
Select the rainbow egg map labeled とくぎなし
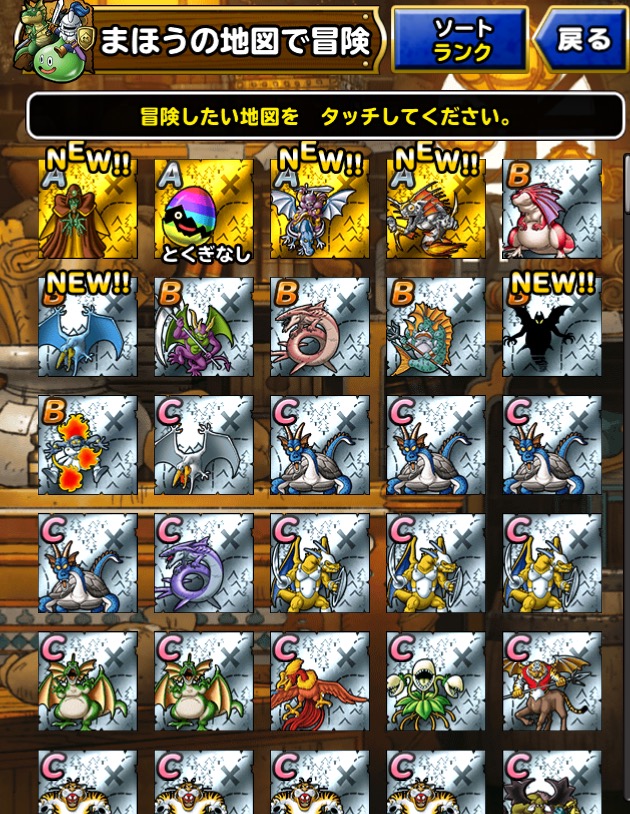coord(204,209)
